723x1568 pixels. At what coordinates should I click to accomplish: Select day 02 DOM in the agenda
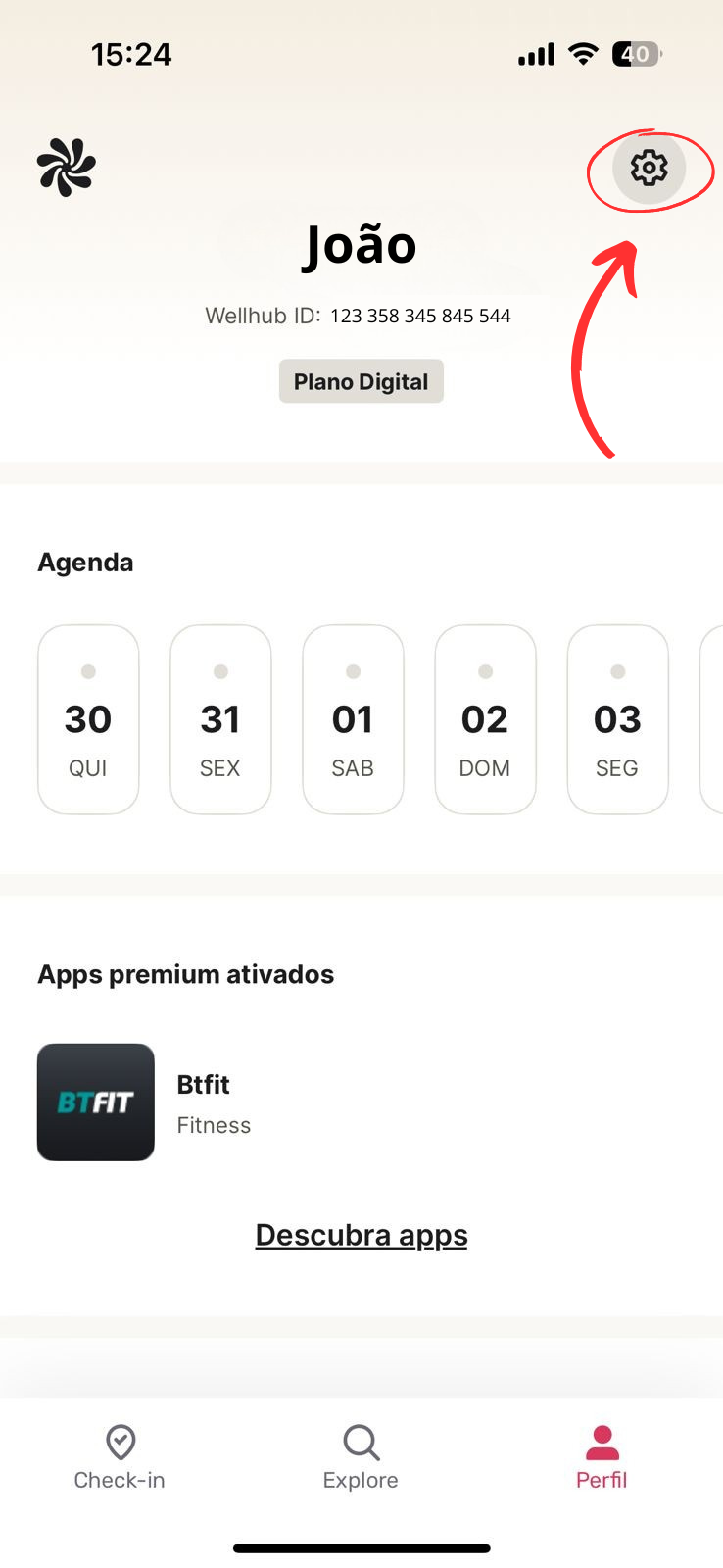click(485, 719)
